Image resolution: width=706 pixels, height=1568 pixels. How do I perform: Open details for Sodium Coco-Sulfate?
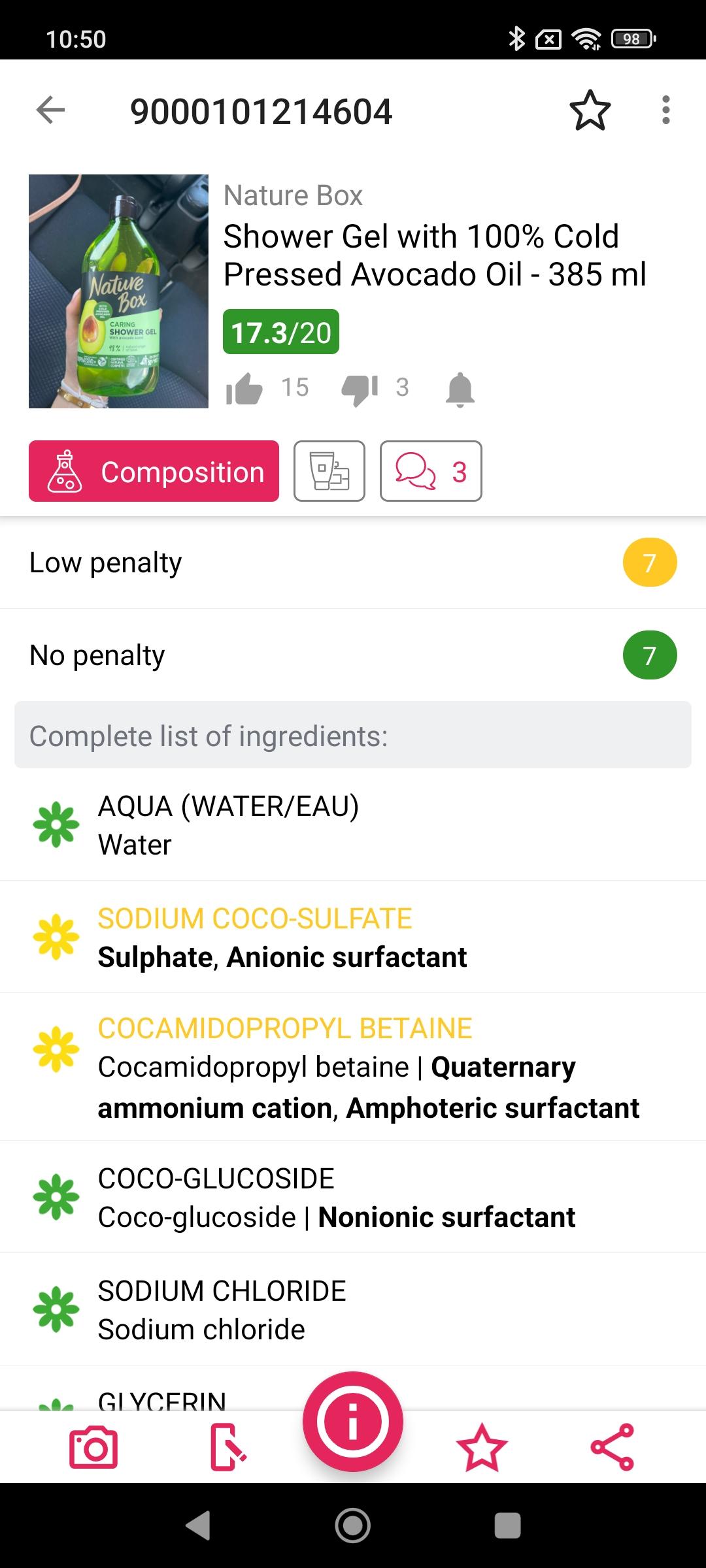[x=353, y=937]
